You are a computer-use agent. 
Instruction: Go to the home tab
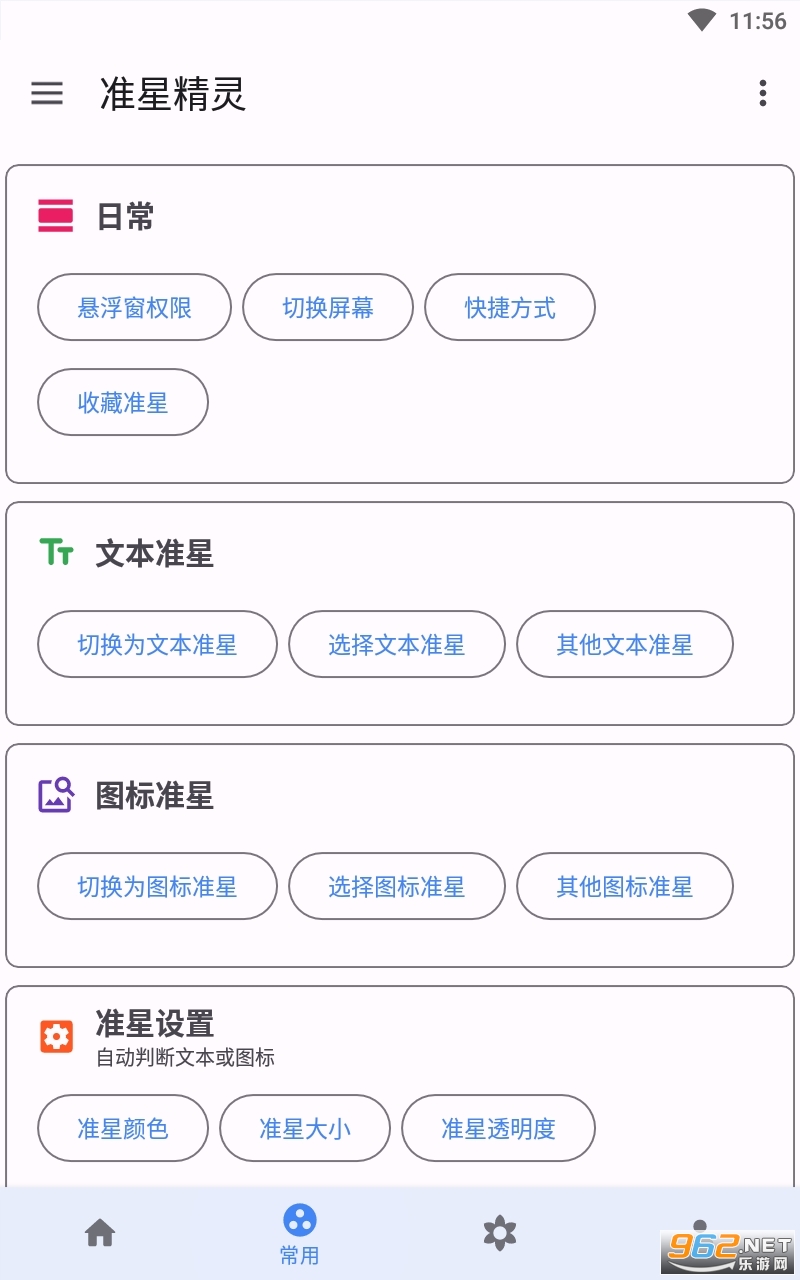(x=100, y=1233)
